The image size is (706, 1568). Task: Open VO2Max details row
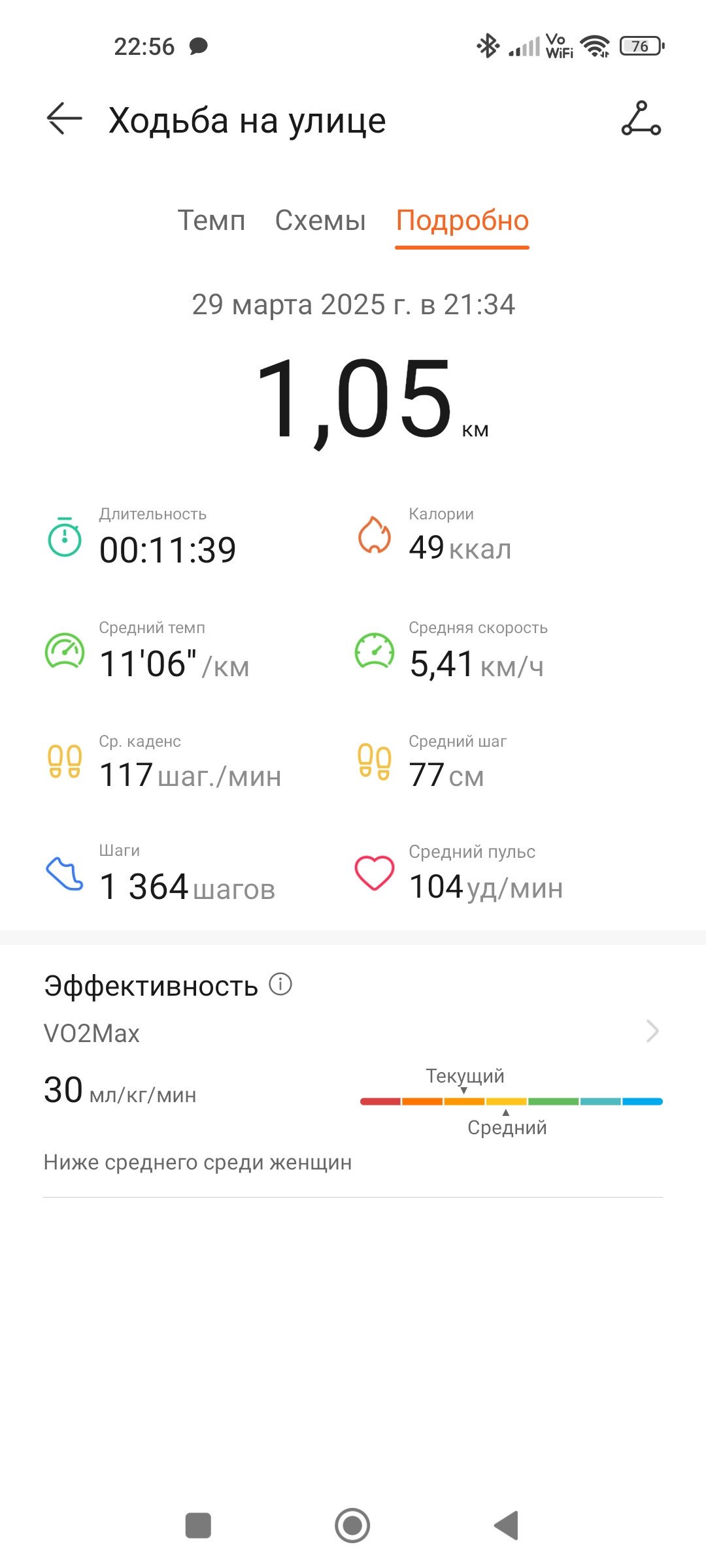click(x=353, y=1032)
